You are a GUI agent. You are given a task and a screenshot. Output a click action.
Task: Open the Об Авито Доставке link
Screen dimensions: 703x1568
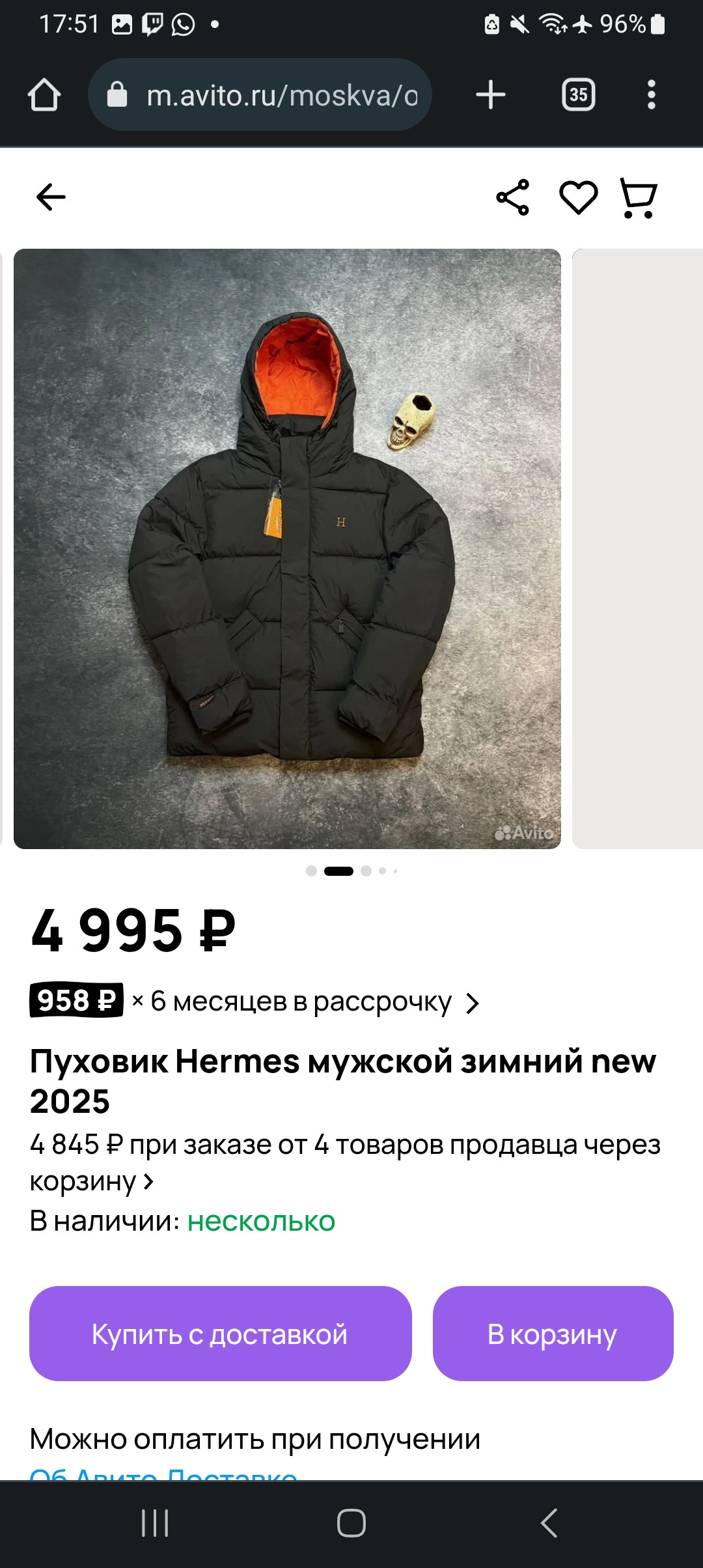(x=164, y=1473)
